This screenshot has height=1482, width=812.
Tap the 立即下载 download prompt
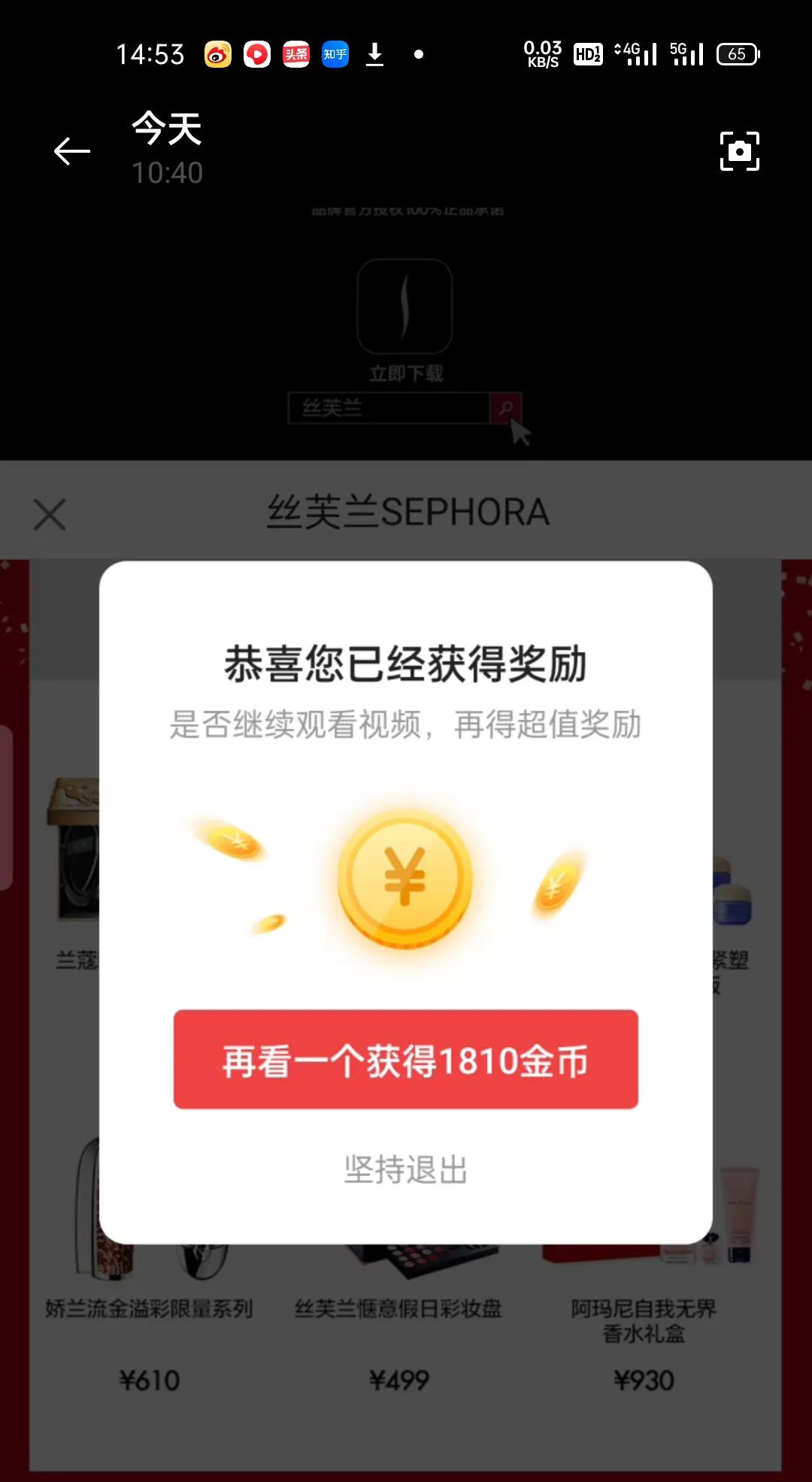tap(405, 369)
